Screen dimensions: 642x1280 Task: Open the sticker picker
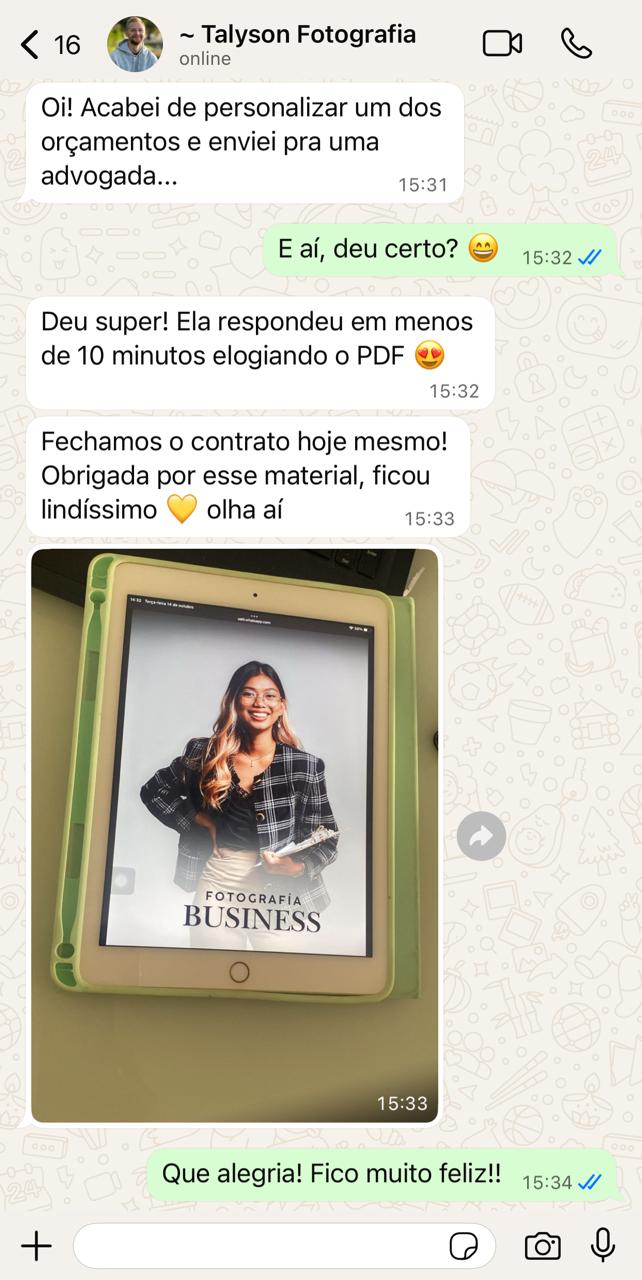tap(463, 1246)
